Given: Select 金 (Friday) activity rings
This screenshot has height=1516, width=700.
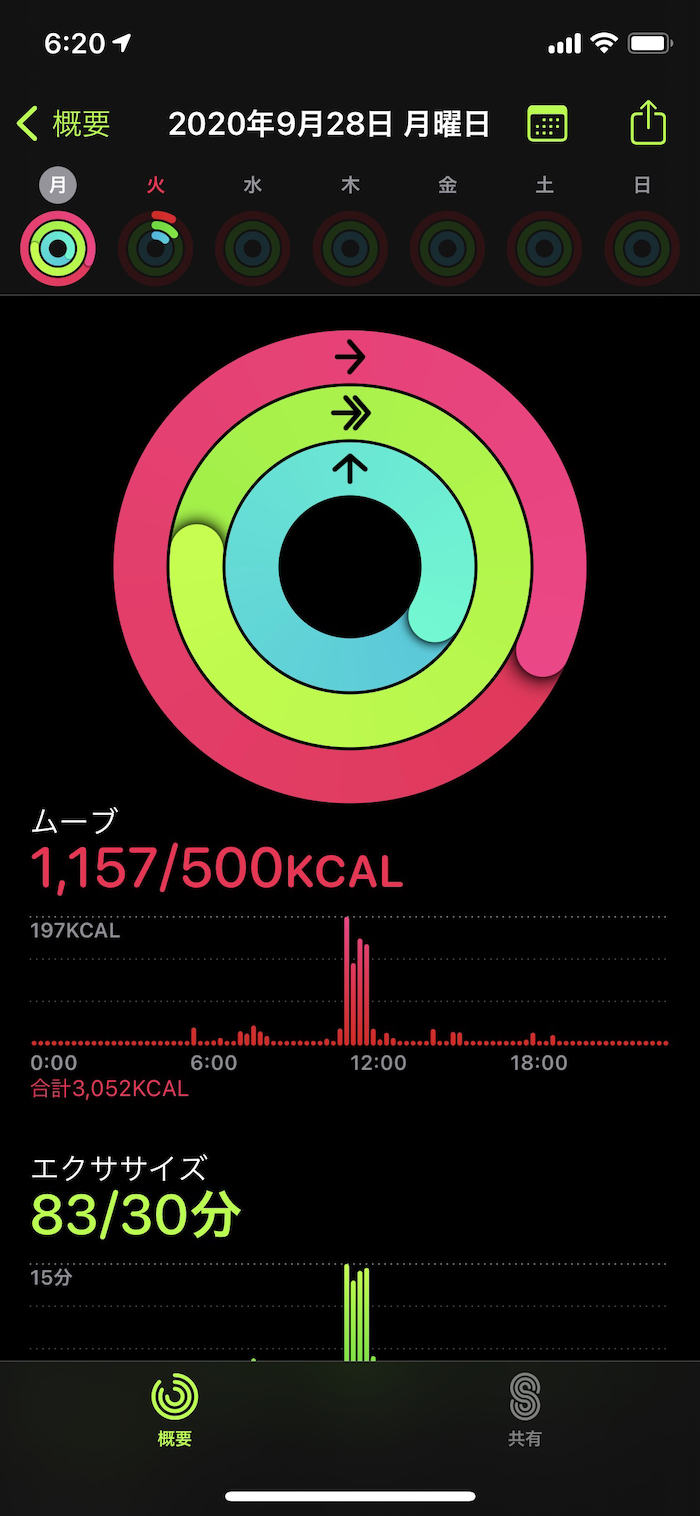Looking at the screenshot, I should pyautogui.click(x=447, y=247).
